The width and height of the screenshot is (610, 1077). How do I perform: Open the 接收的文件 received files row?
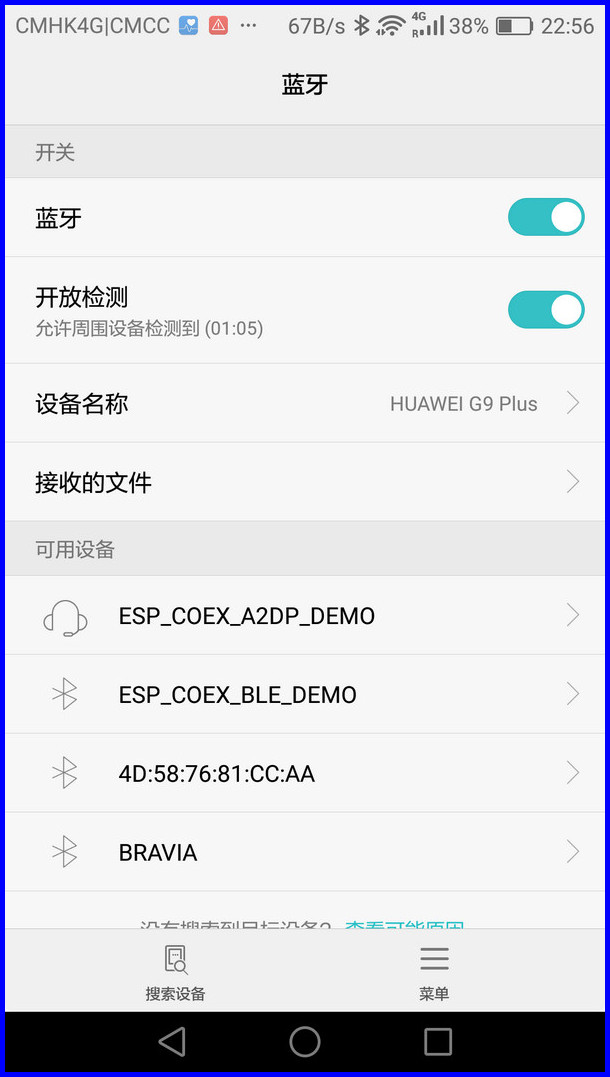pyautogui.click(x=305, y=482)
